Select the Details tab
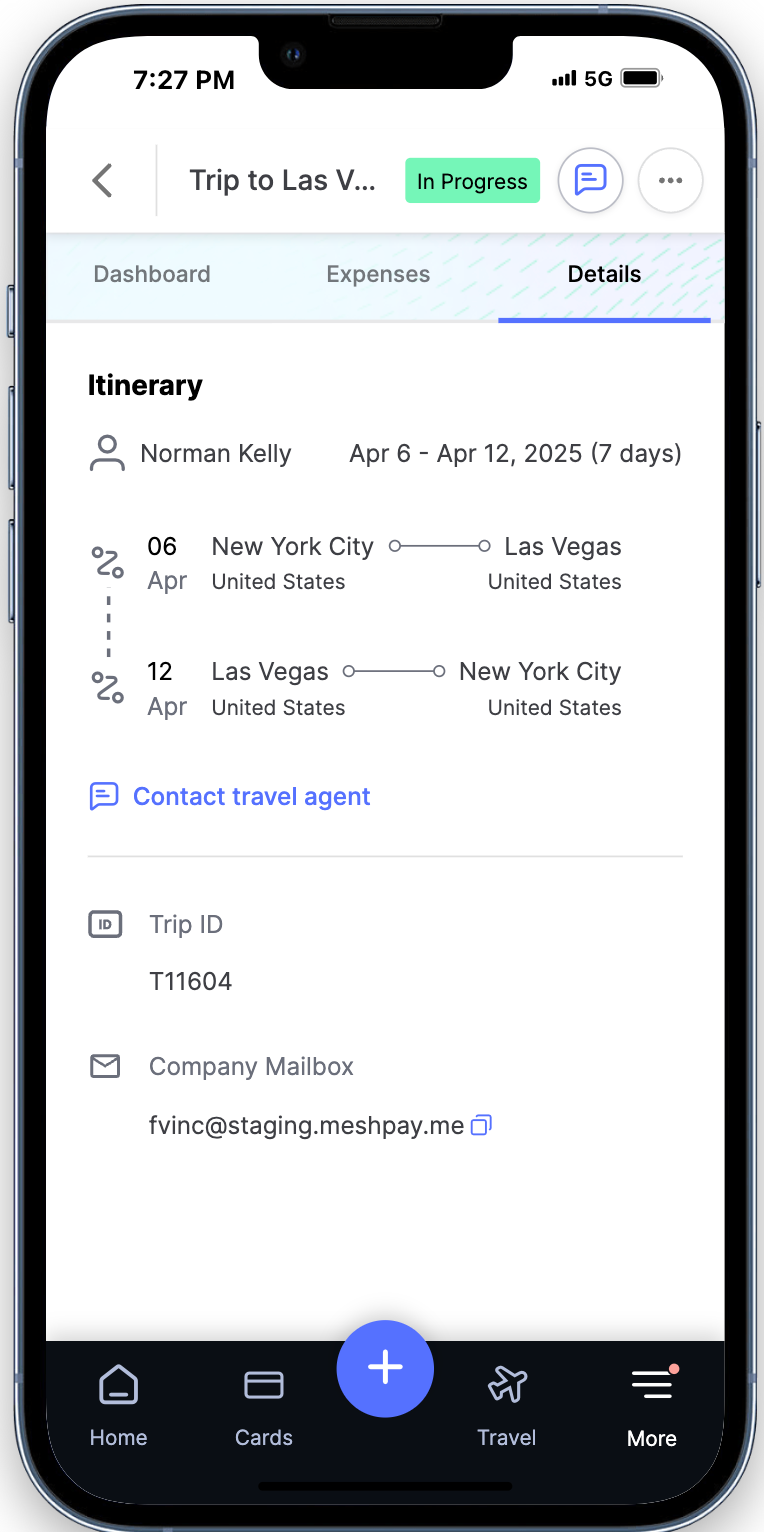764x1532 pixels. (x=604, y=274)
